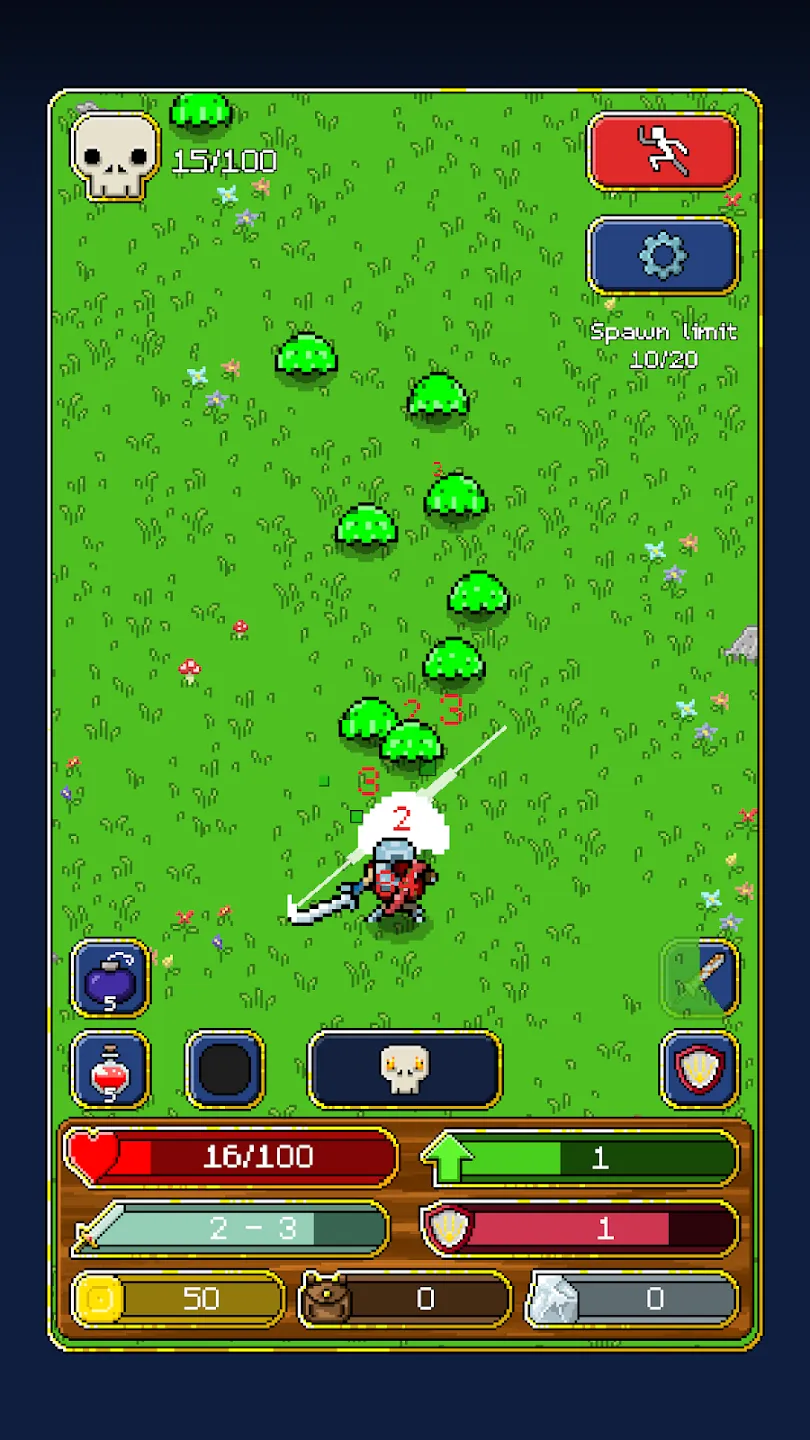Tap the empty item slot

(x=225, y=1070)
